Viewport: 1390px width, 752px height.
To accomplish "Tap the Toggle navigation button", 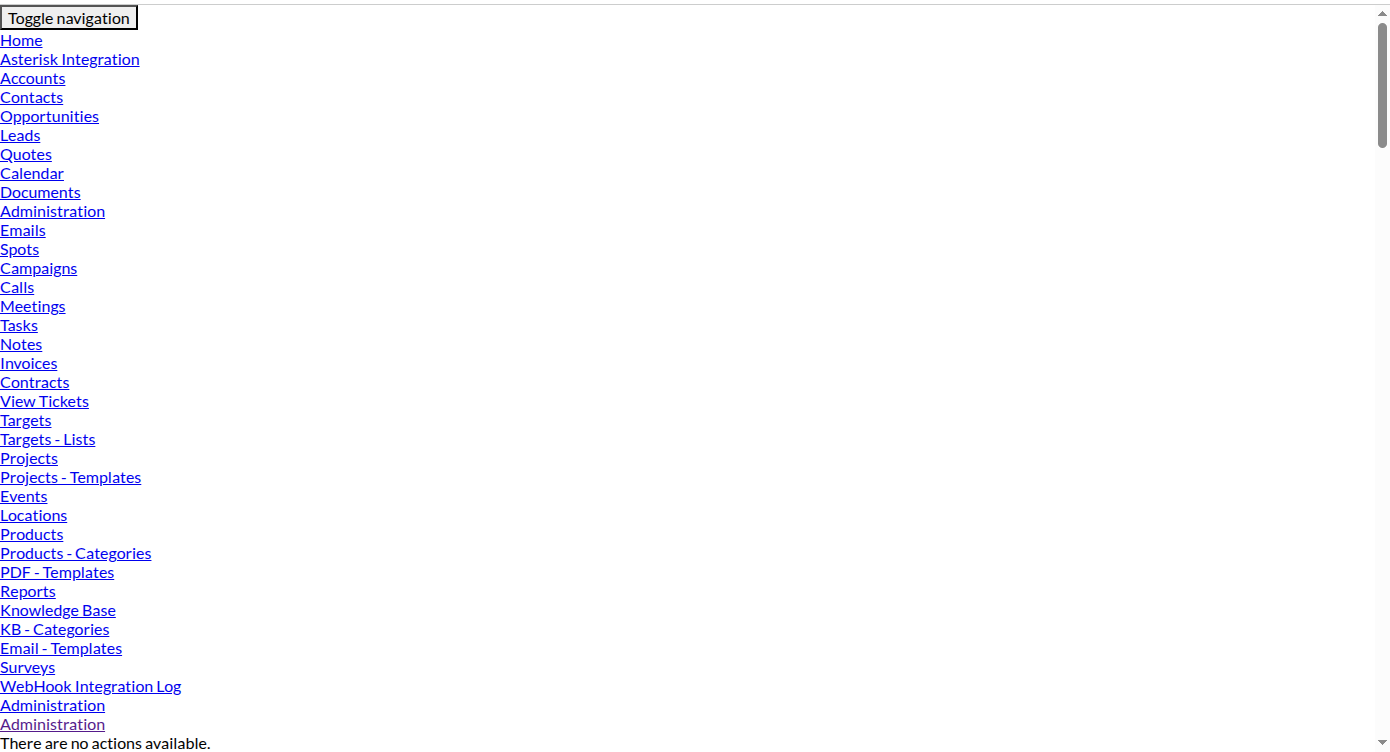I will (69, 18).
